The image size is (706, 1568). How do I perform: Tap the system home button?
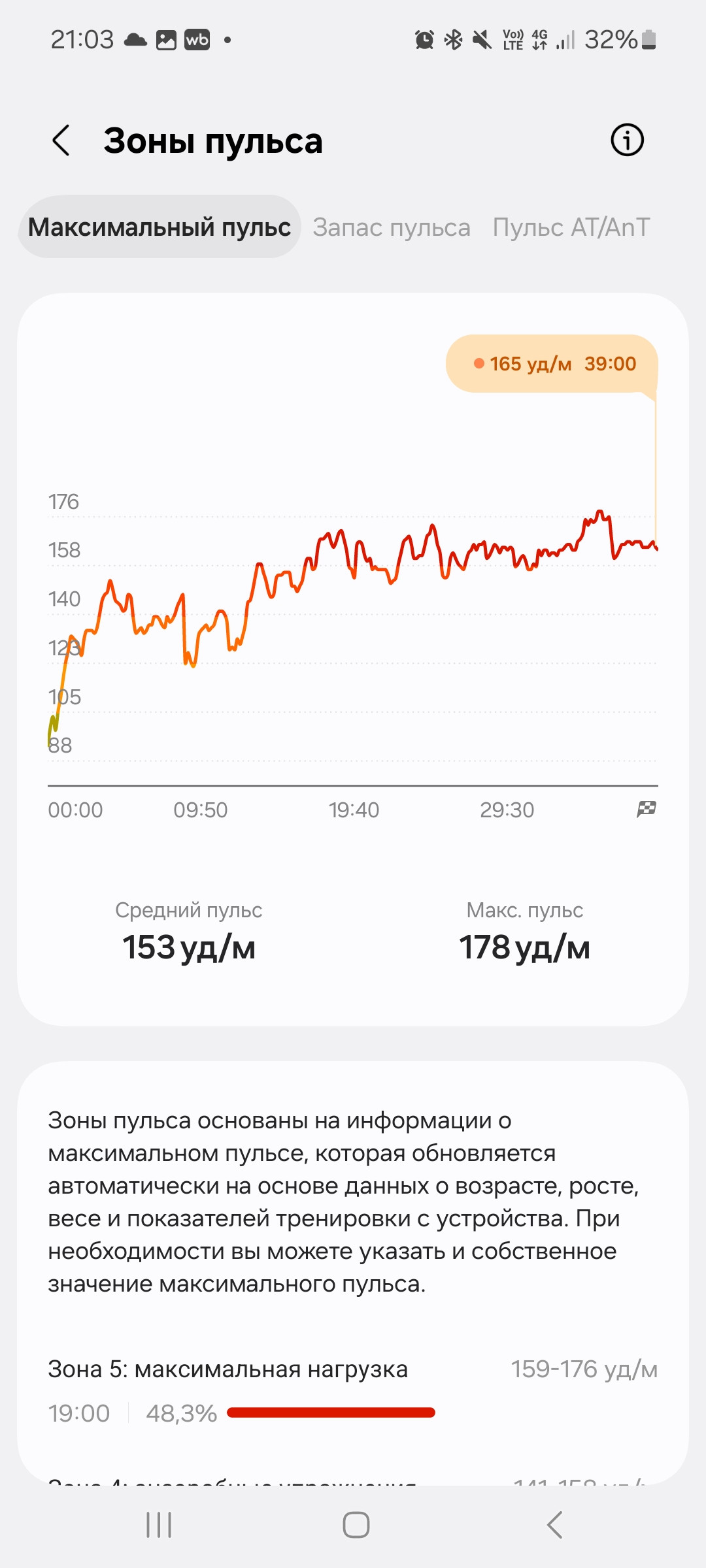pyautogui.click(x=356, y=1525)
